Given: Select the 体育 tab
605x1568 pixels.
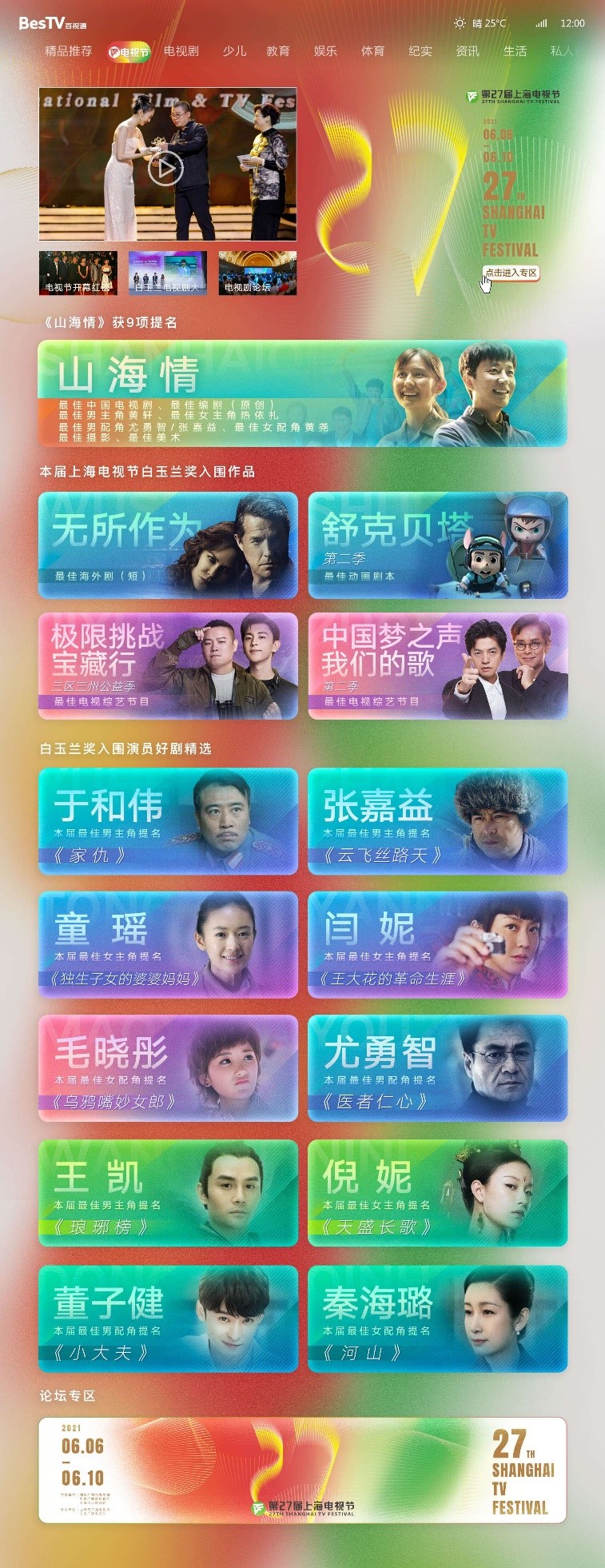Looking at the screenshot, I should point(372,51).
